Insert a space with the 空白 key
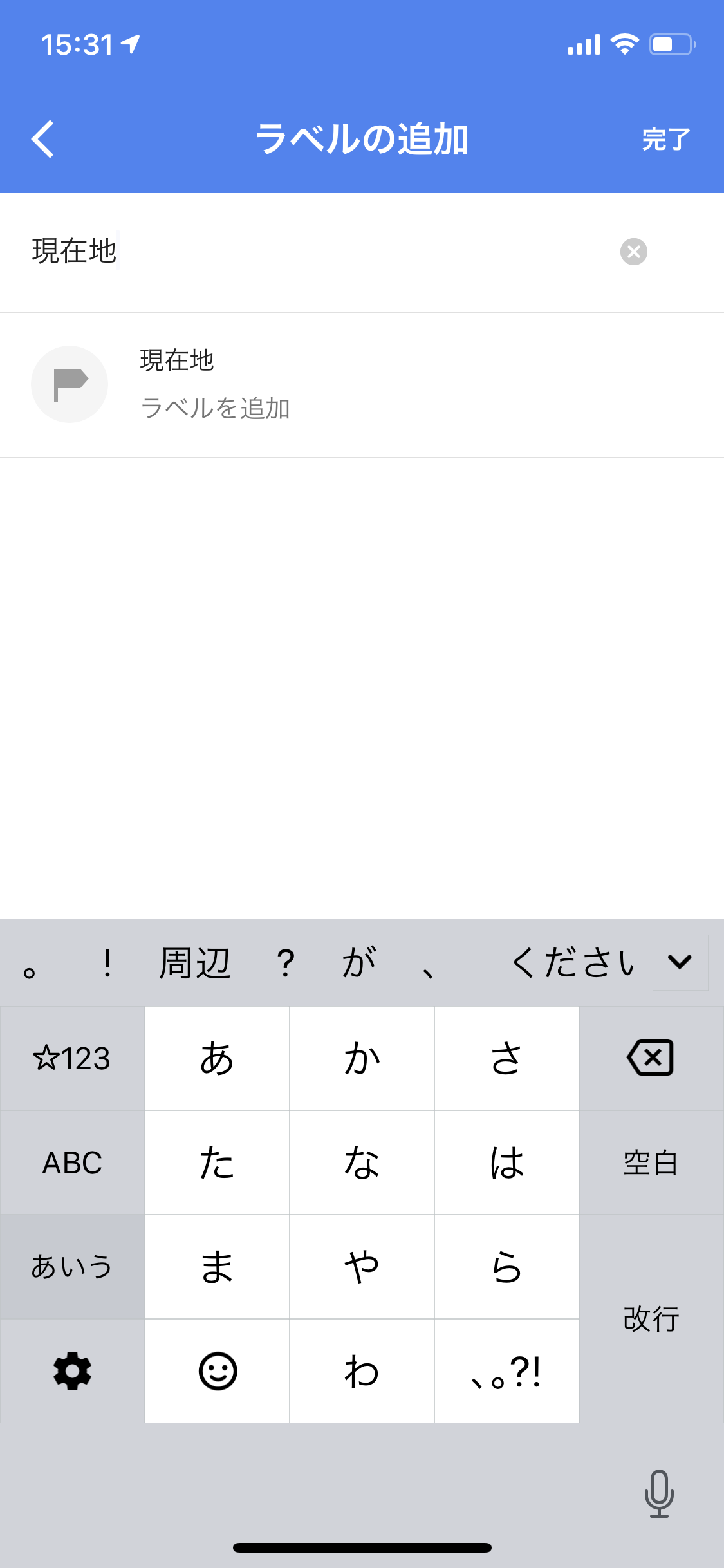 (x=651, y=1162)
